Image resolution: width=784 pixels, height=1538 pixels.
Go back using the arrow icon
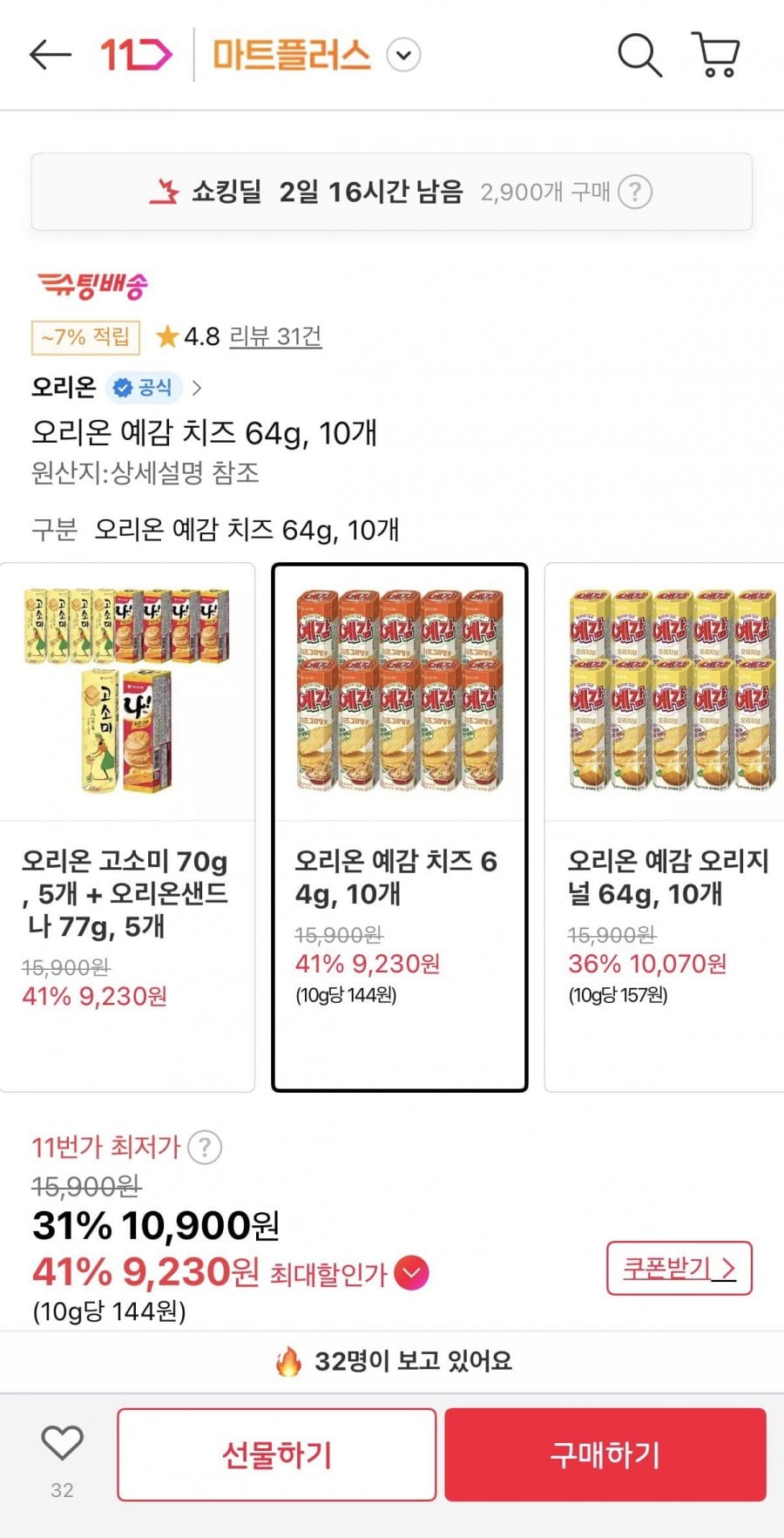50,55
